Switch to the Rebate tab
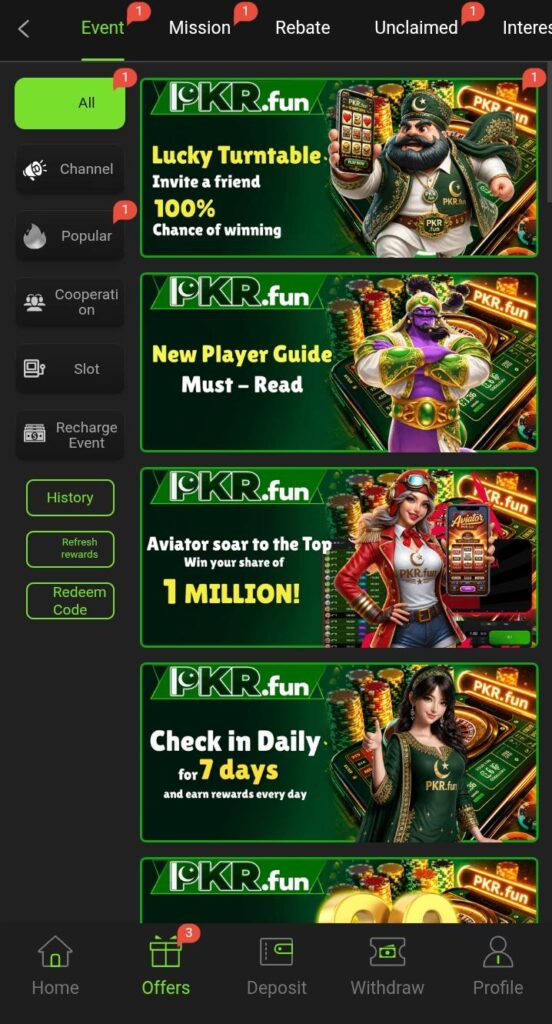 [302, 28]
